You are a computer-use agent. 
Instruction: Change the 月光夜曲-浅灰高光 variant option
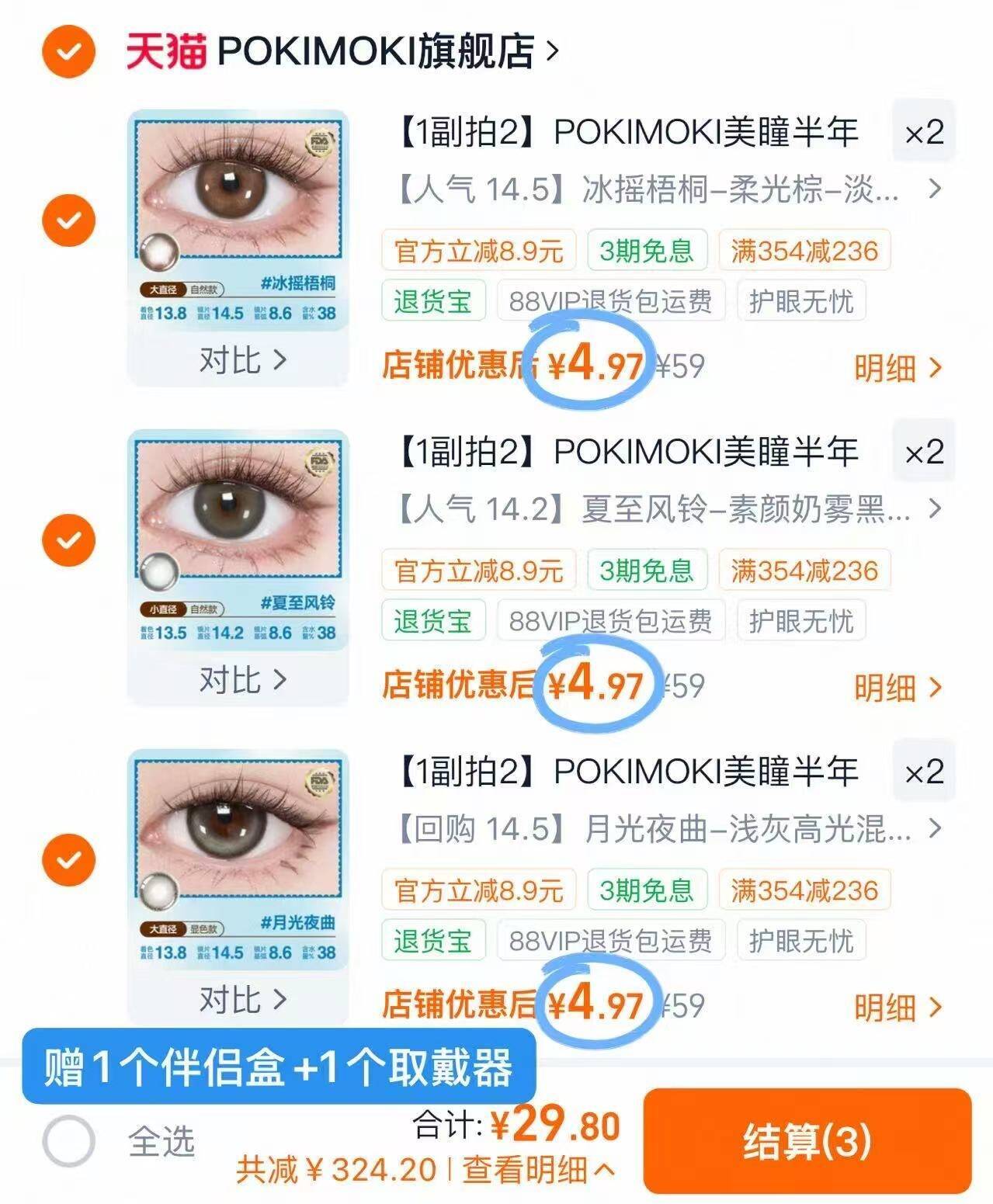[x=669, y=829]
